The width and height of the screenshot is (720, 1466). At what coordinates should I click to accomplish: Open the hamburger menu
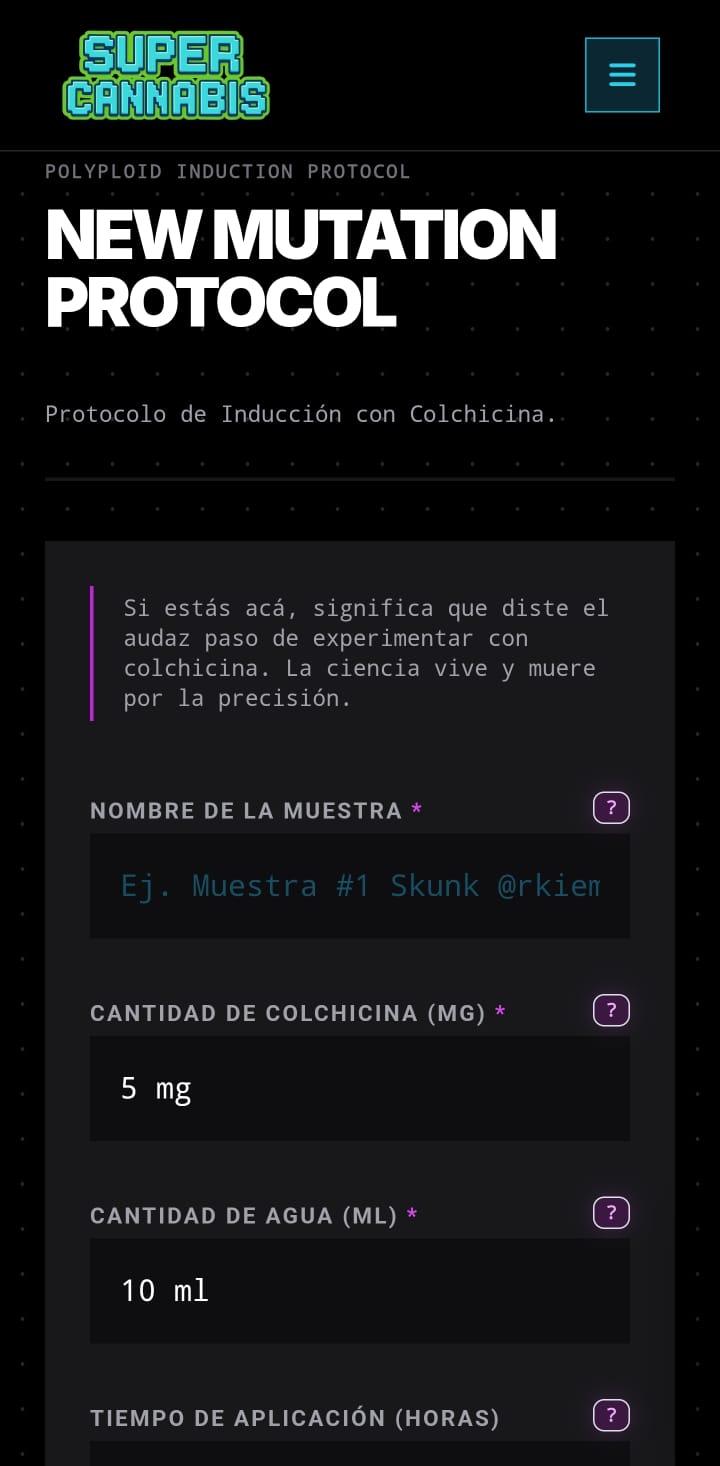[622, 75]
